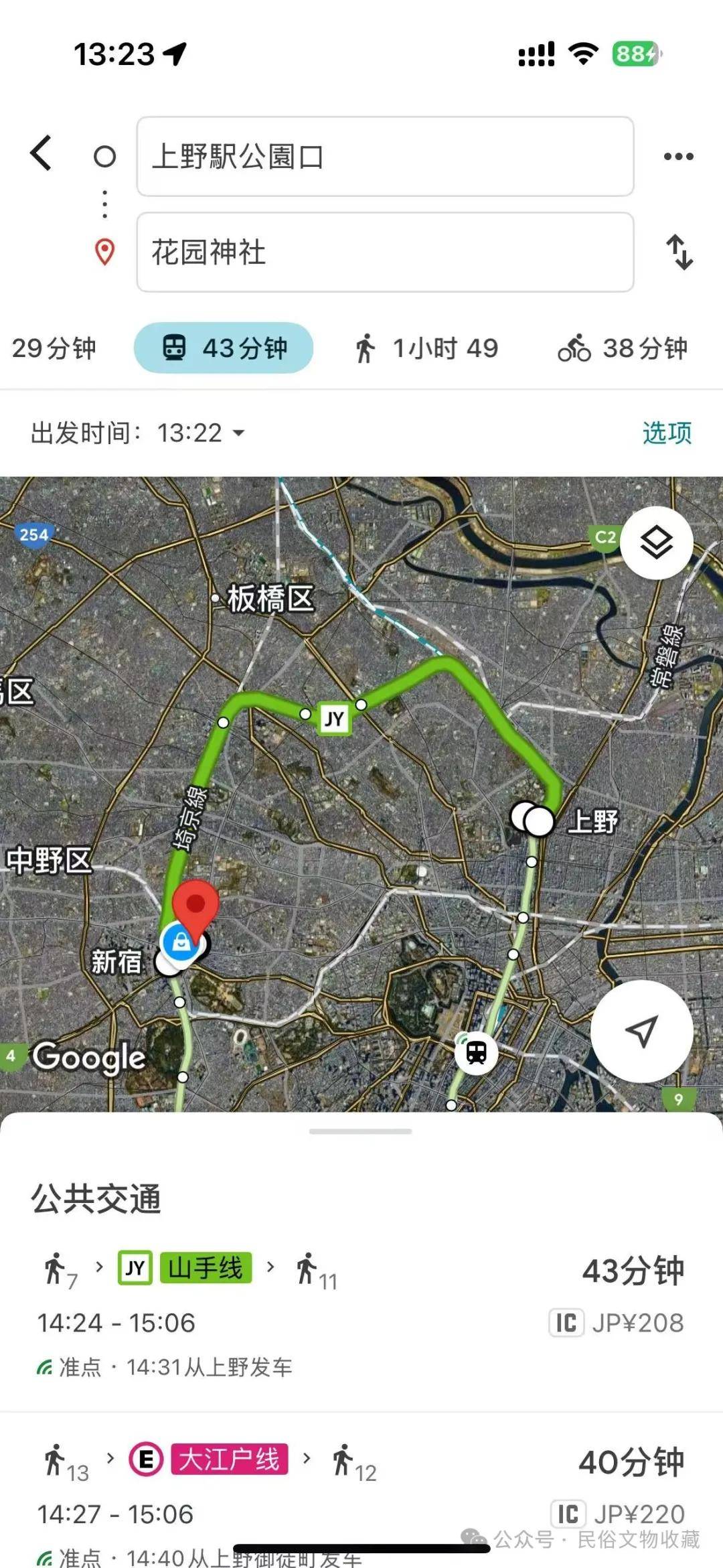Tap the train station icon on the map
723x1568 pixels.
pos(476,1052)
